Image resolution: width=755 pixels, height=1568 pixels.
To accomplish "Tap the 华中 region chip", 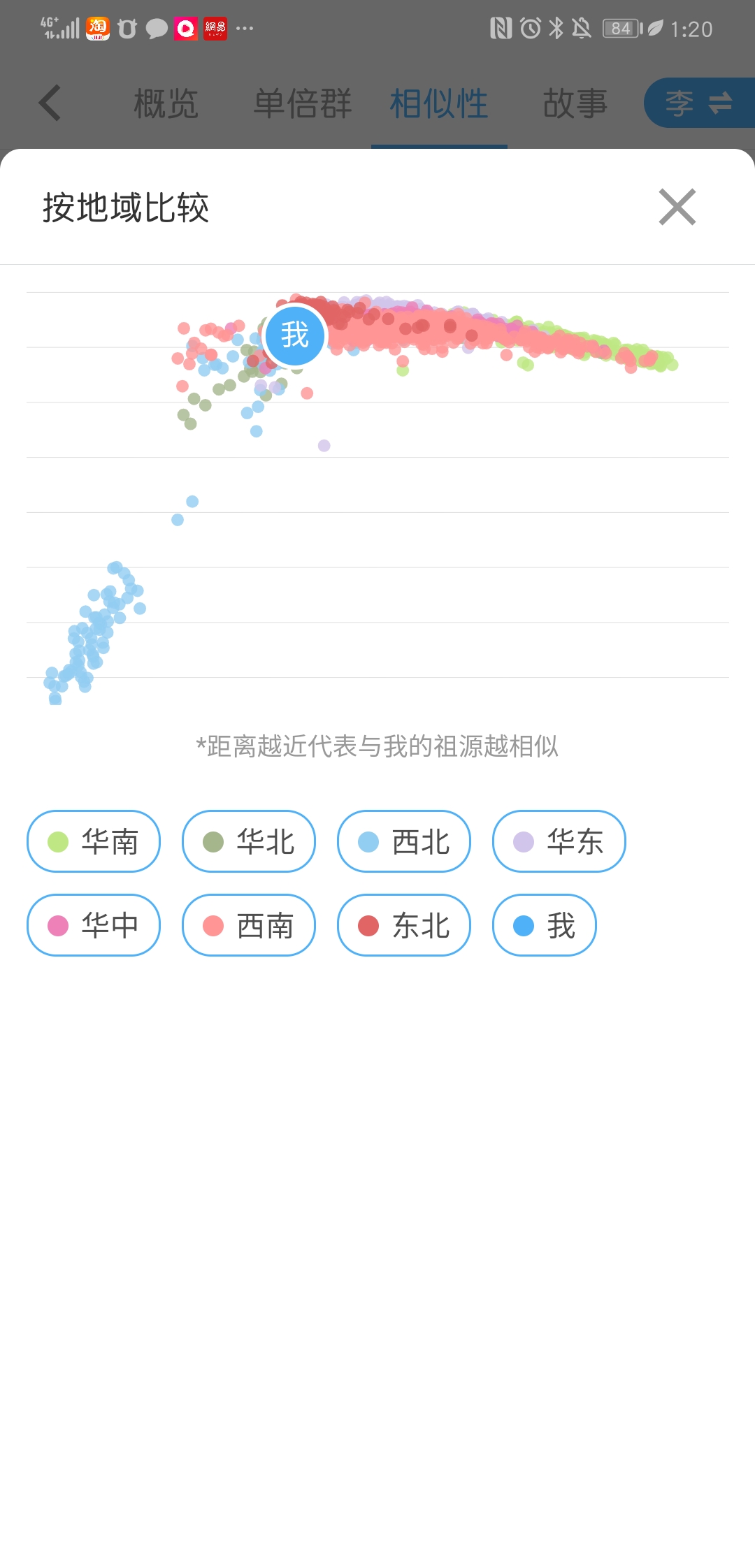I will [x=94, y=925].
